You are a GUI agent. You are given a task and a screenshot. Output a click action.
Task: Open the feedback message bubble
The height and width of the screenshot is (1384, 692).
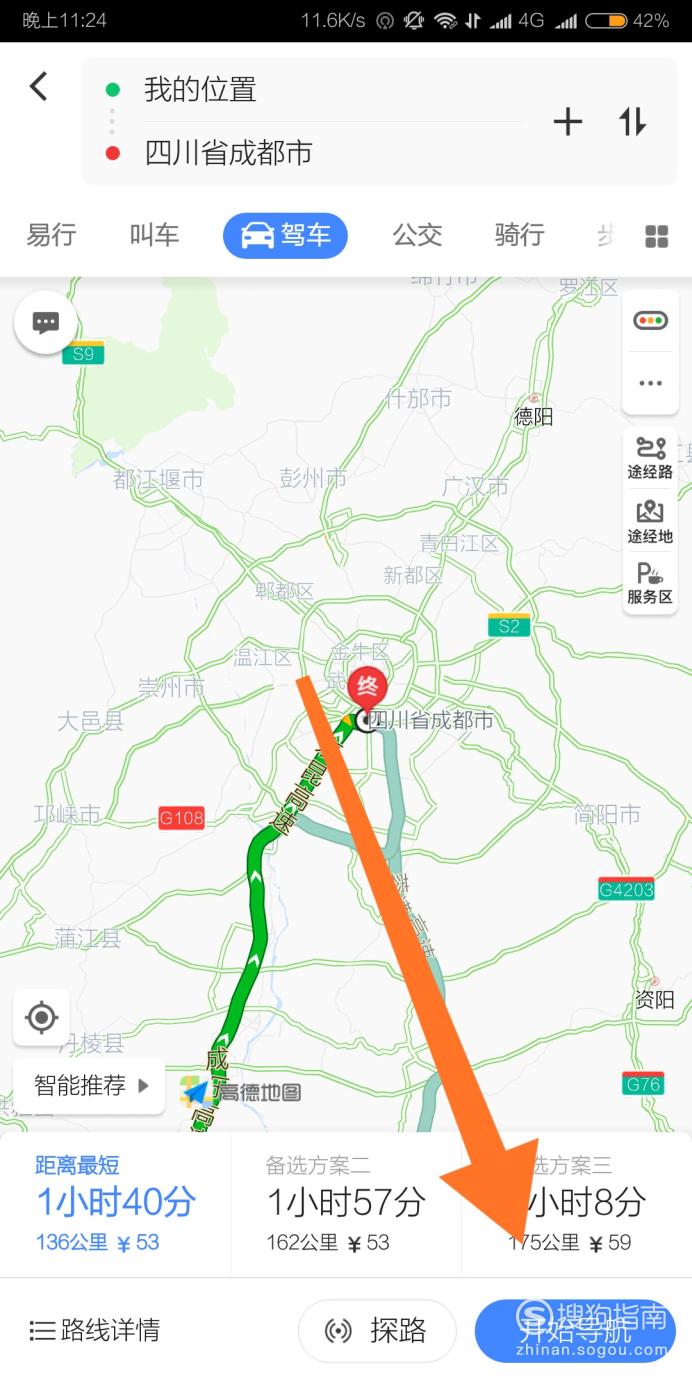[46, 322]
